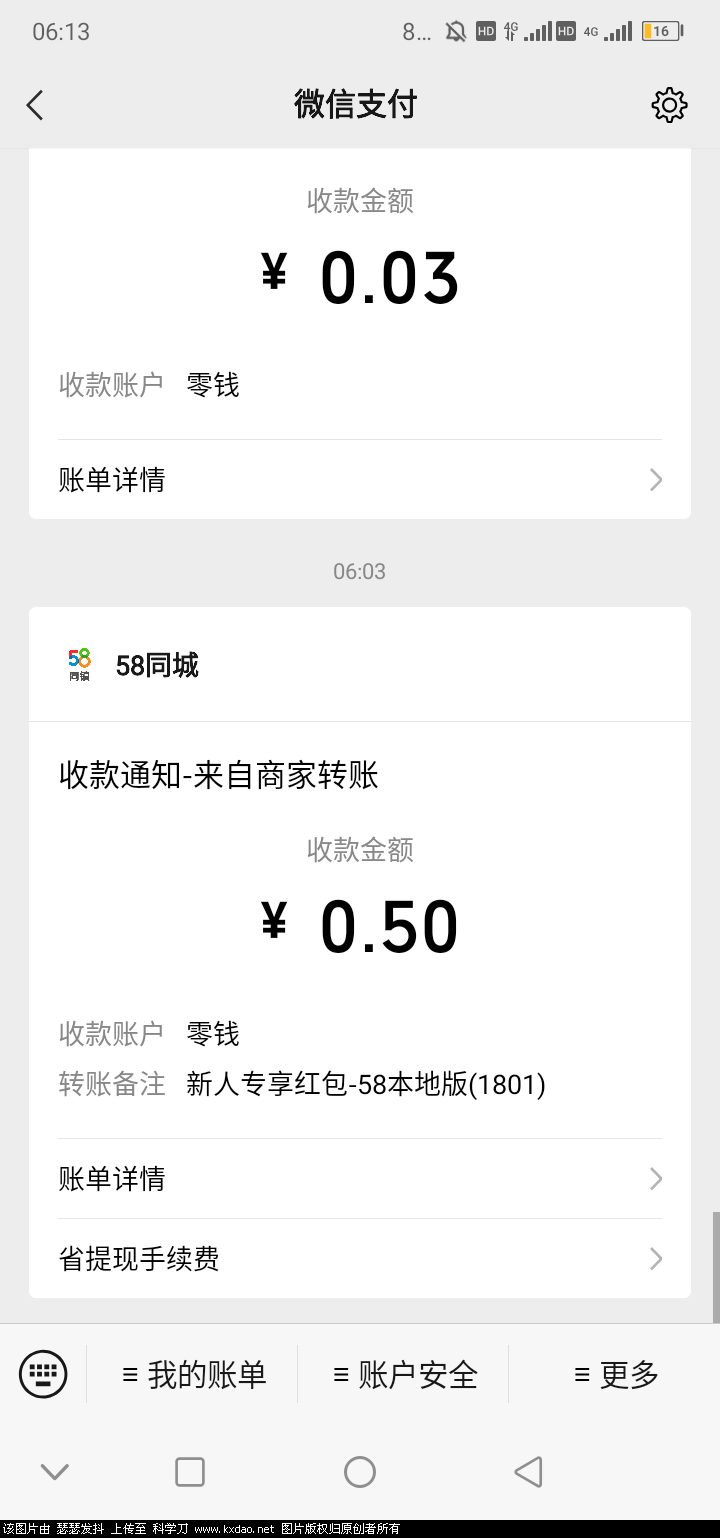Tap the square recents button in navigation bar
This screenshot has width=720, height=1538.
click(x=190, y=1472)
